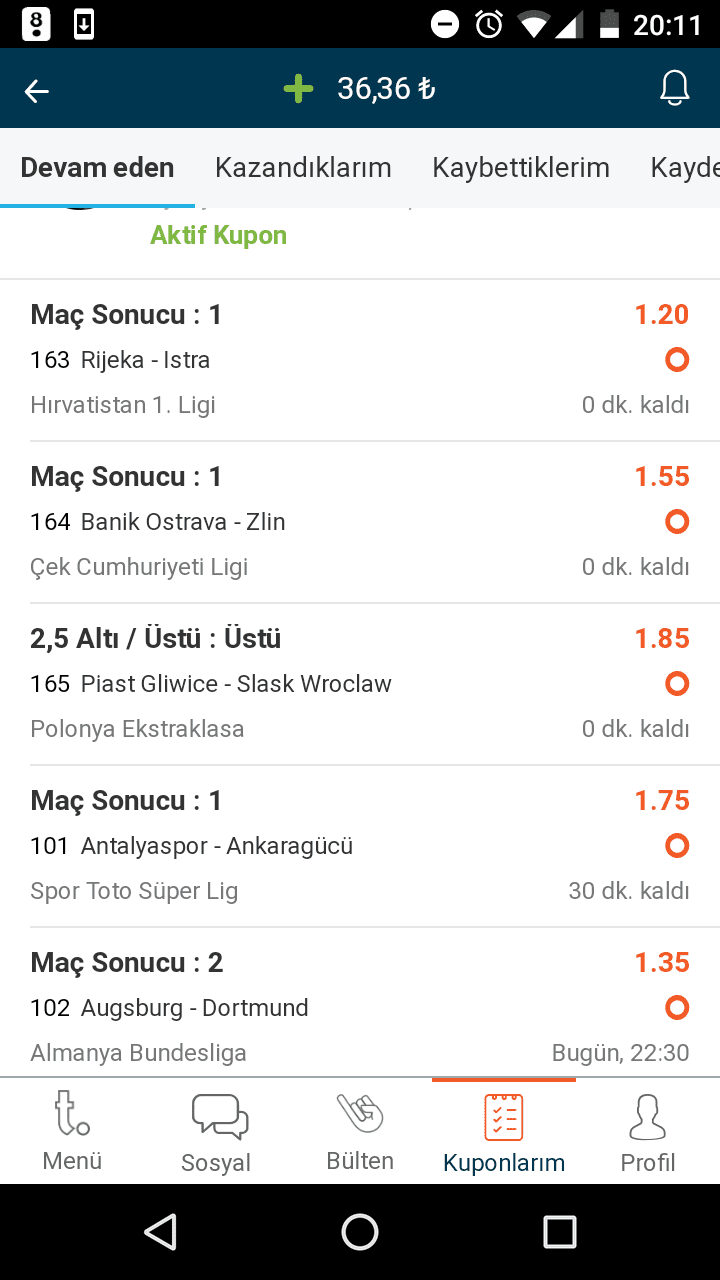
Task: Select Kuponlarım in the bottom navigation
Action: pos(504,1132)
